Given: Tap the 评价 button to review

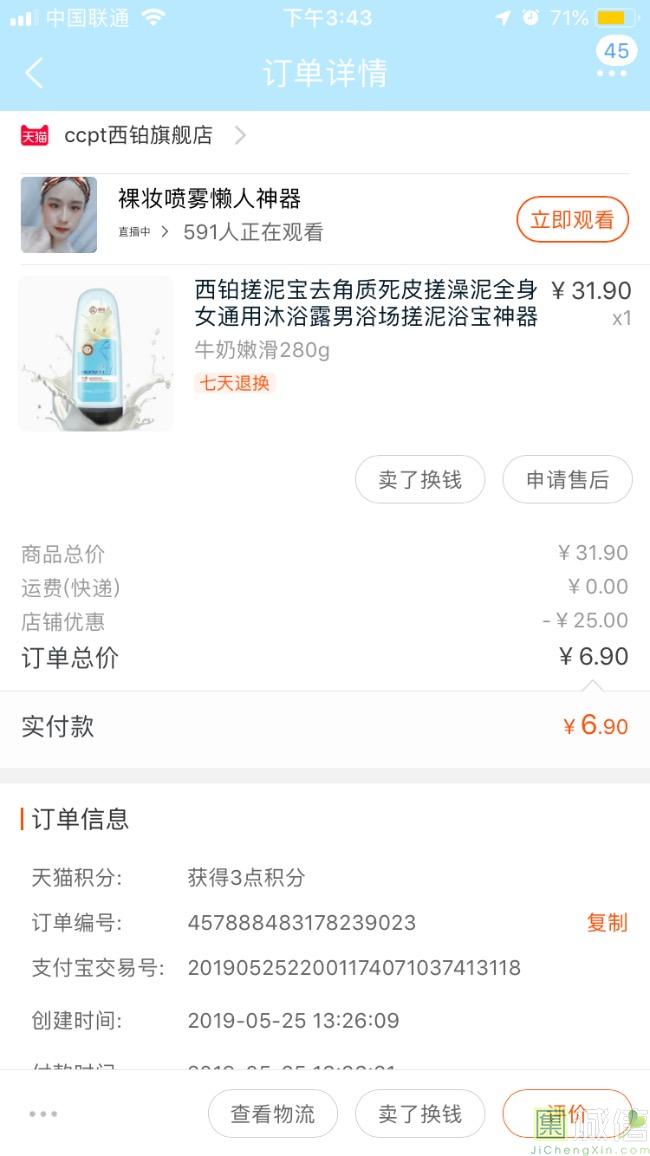Looking at the screenshot, I should pos(567,1114).
